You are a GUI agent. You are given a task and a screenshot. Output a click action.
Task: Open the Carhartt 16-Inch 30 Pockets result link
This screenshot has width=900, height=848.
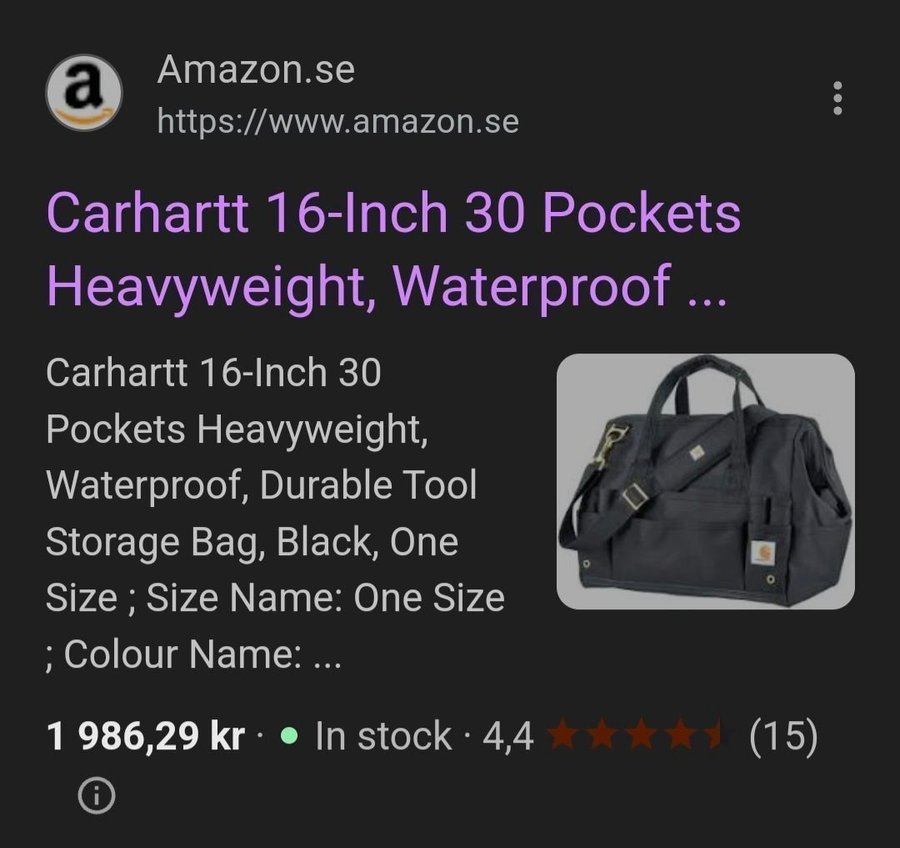coord(394,250)
